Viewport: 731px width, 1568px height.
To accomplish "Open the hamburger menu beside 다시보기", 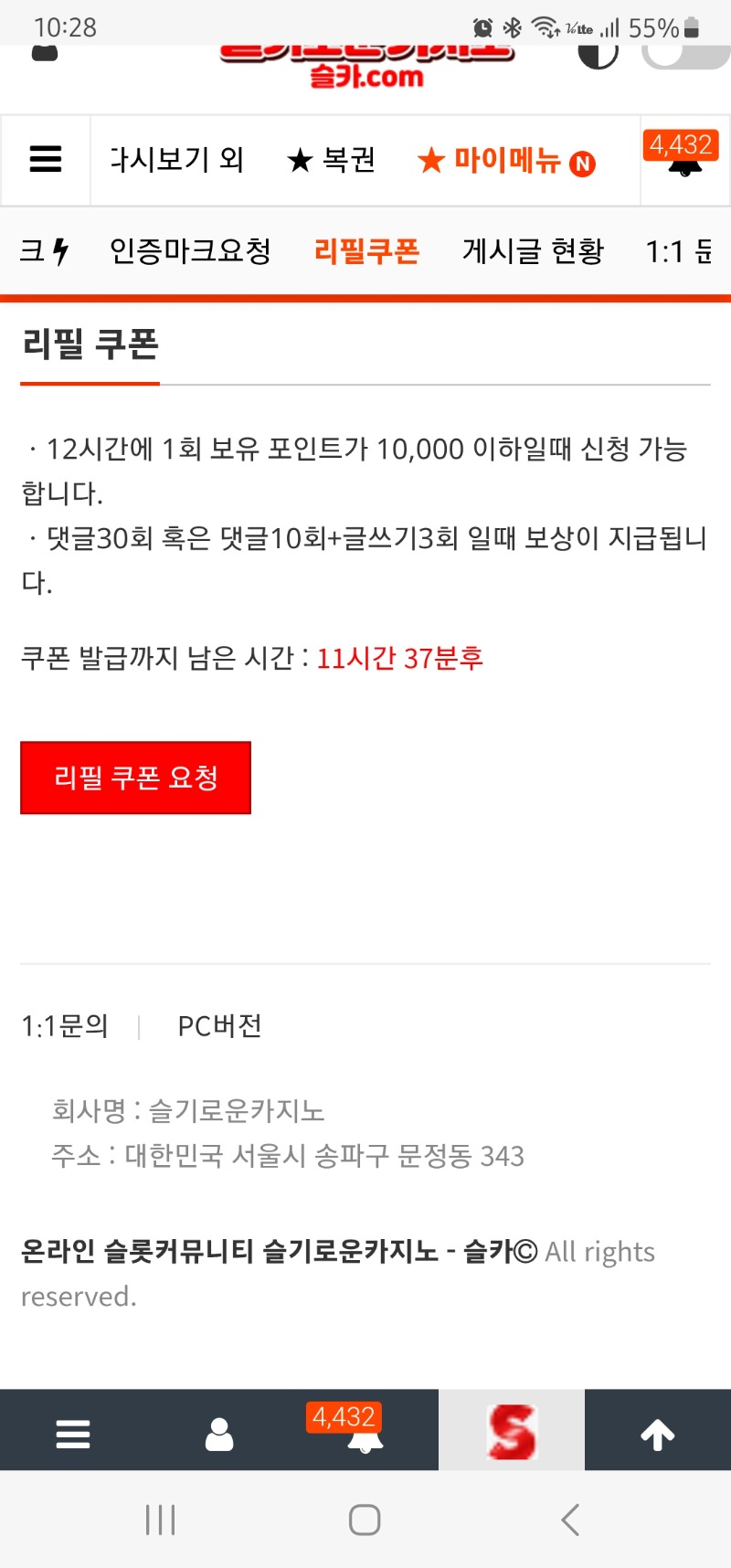I will tap(46, 160).
